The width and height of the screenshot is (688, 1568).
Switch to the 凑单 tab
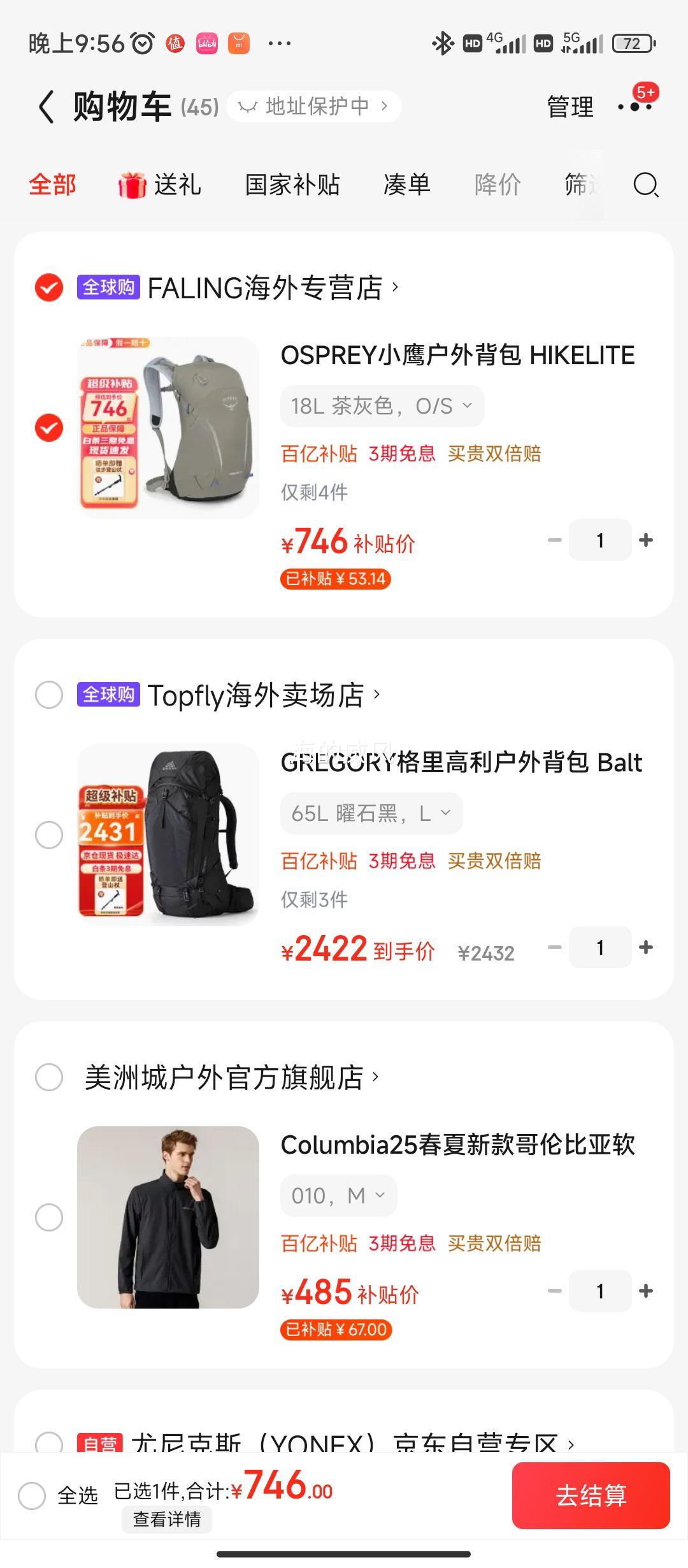click(x=407, y=185)
